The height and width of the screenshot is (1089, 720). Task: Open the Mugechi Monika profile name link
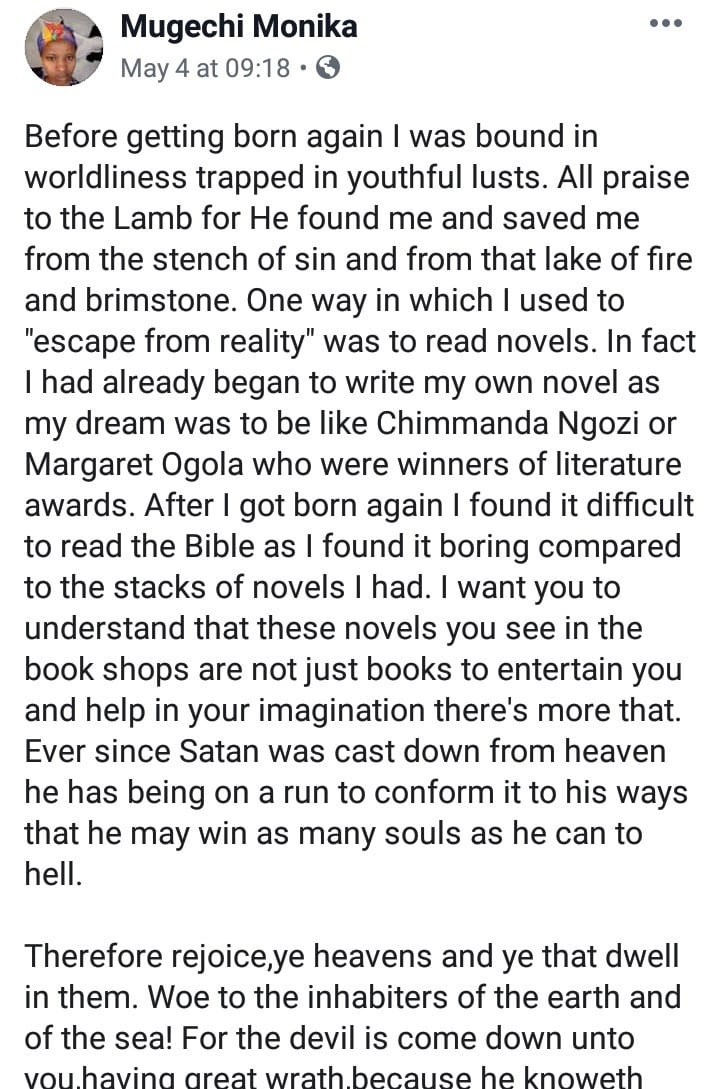coord(238,26)
